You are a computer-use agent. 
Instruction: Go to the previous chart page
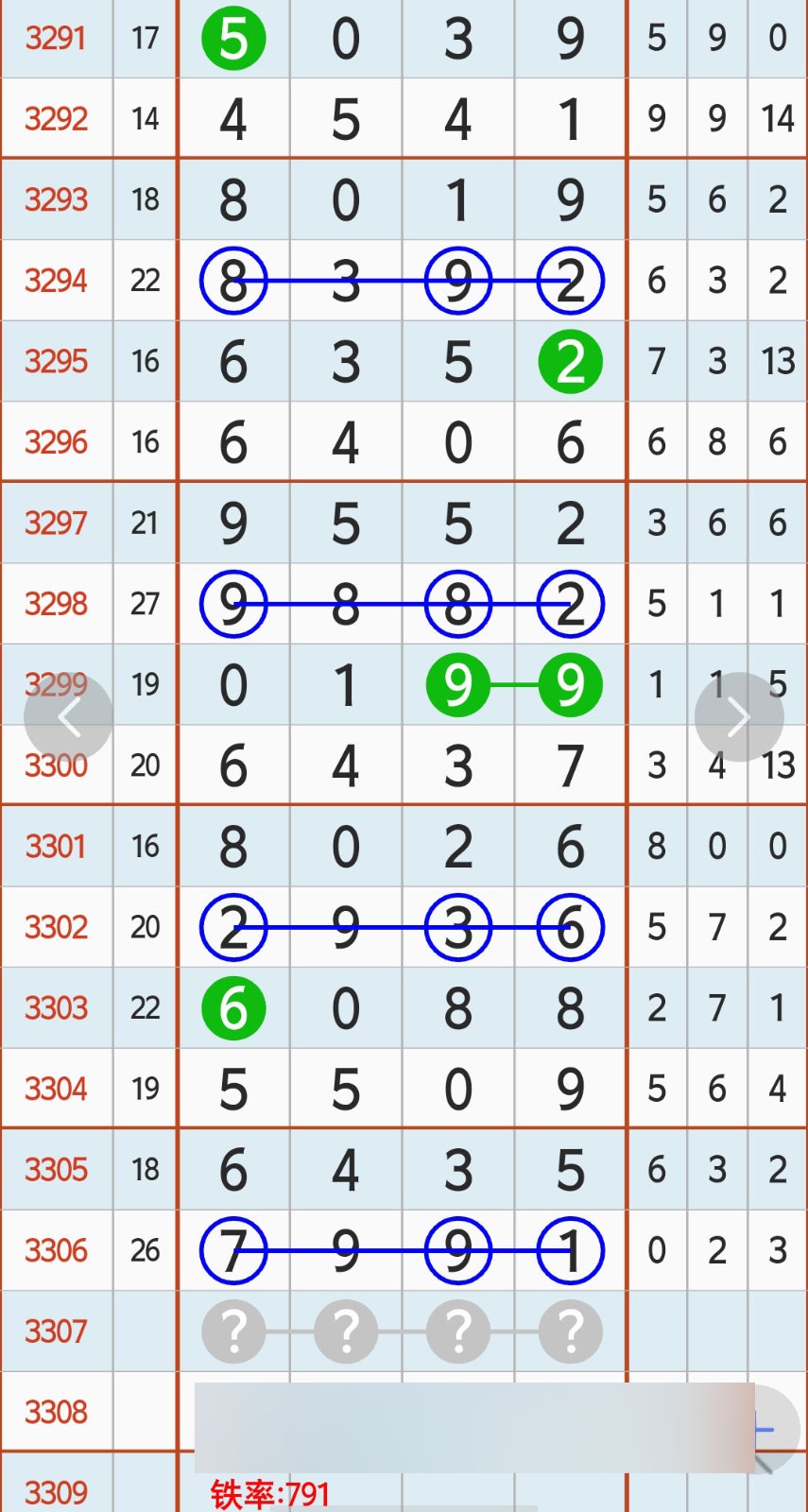pos(68,717)
